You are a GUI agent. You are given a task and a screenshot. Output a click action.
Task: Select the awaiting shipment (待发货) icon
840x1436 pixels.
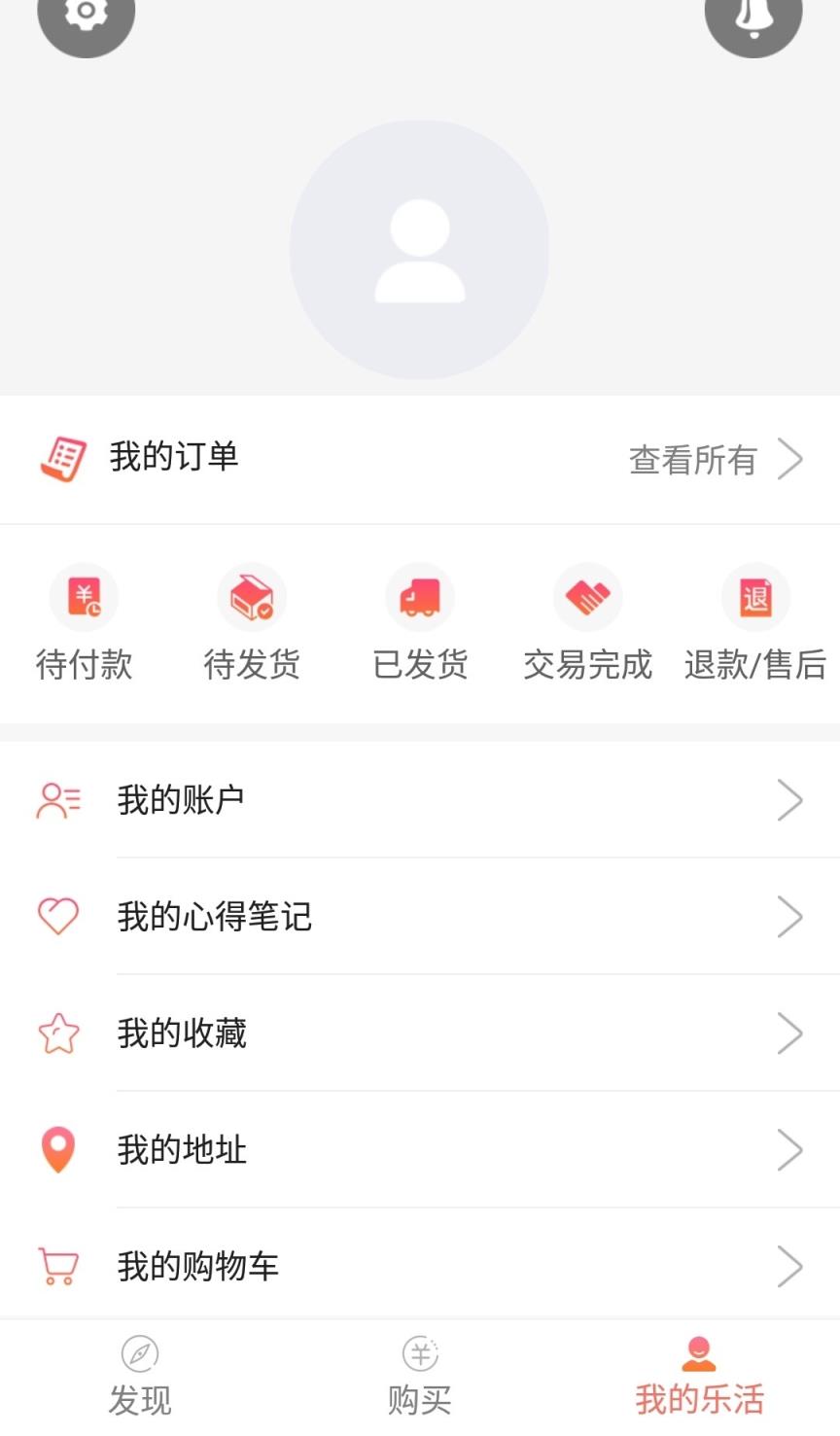(252, 597)
